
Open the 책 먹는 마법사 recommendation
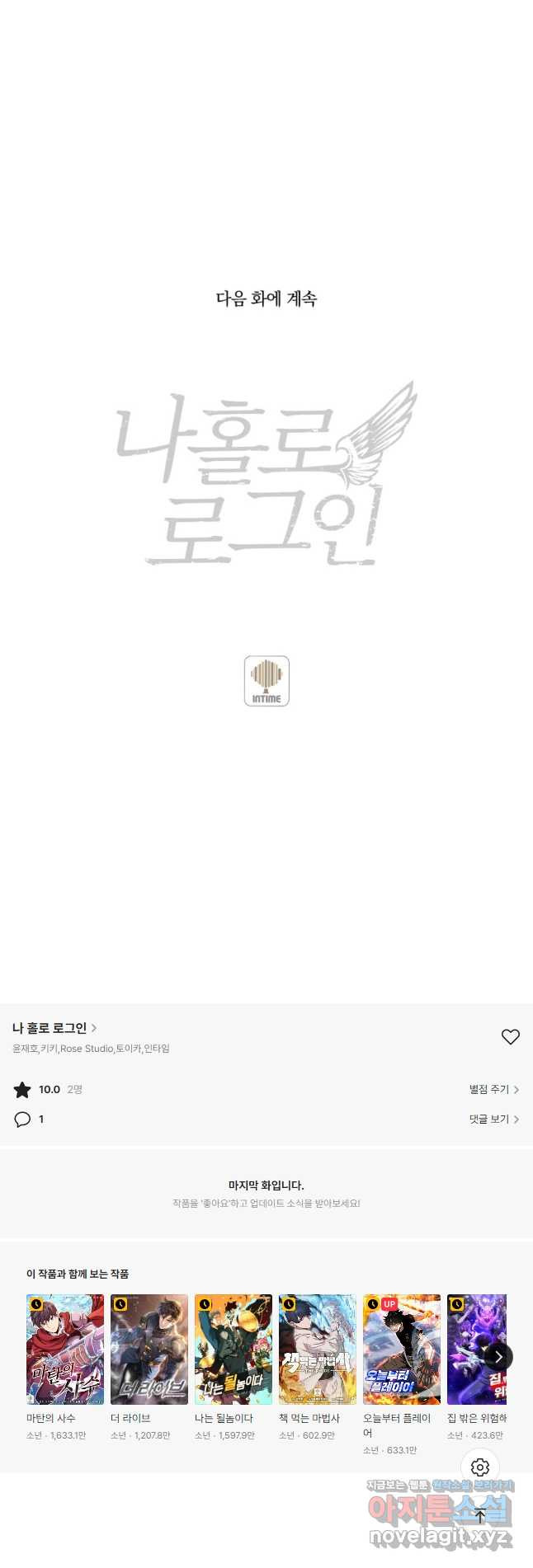[x=318, y=1349]
